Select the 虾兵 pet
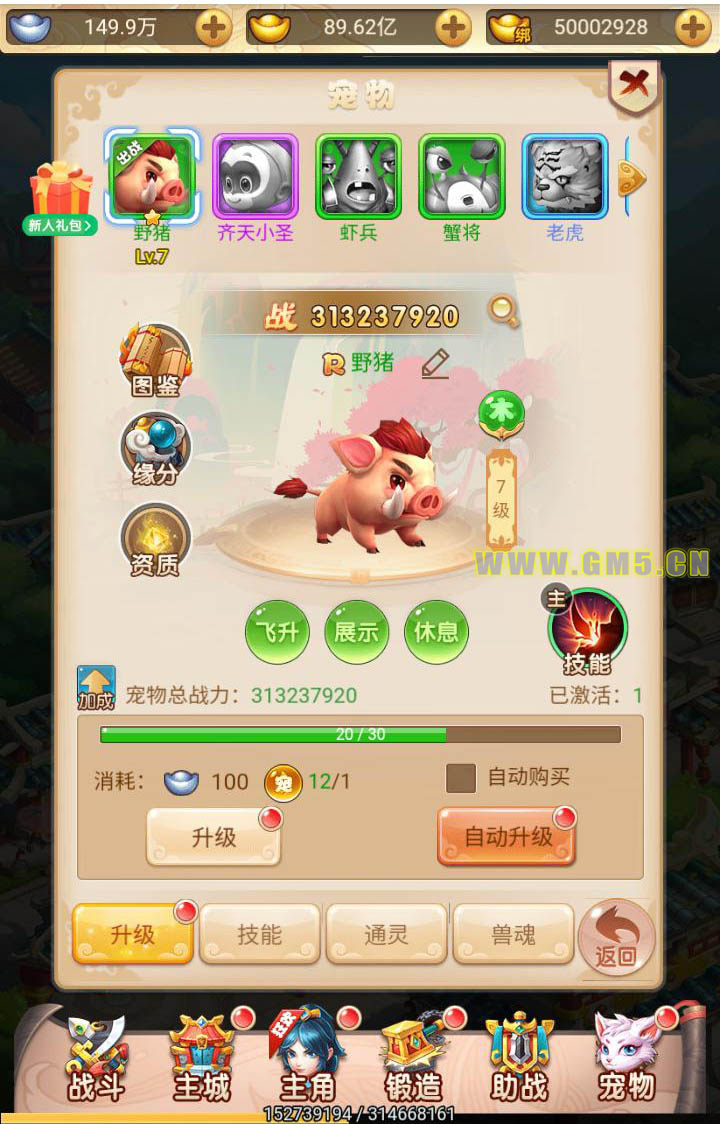720x1124 pixels. click(358, 178)
